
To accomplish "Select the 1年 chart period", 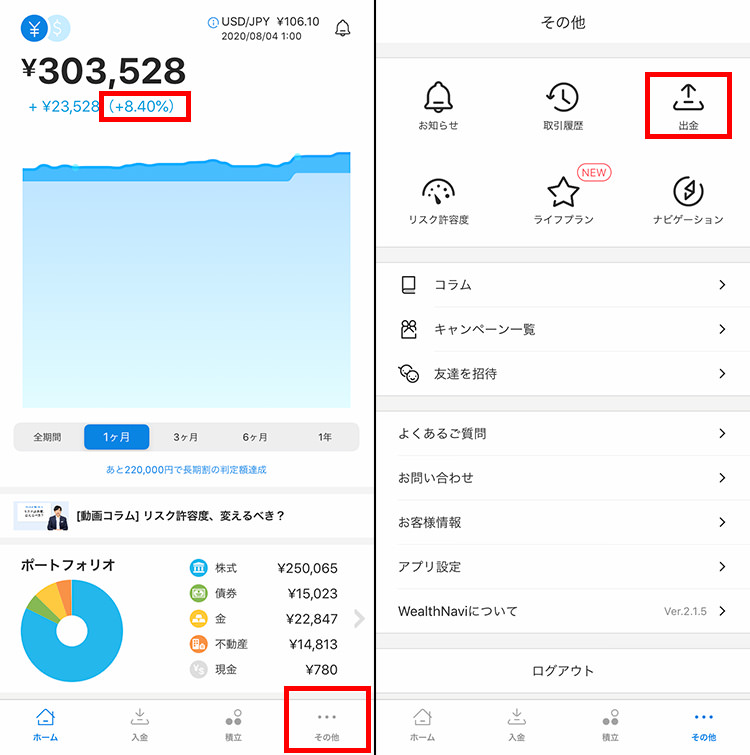I will (325, 437).
